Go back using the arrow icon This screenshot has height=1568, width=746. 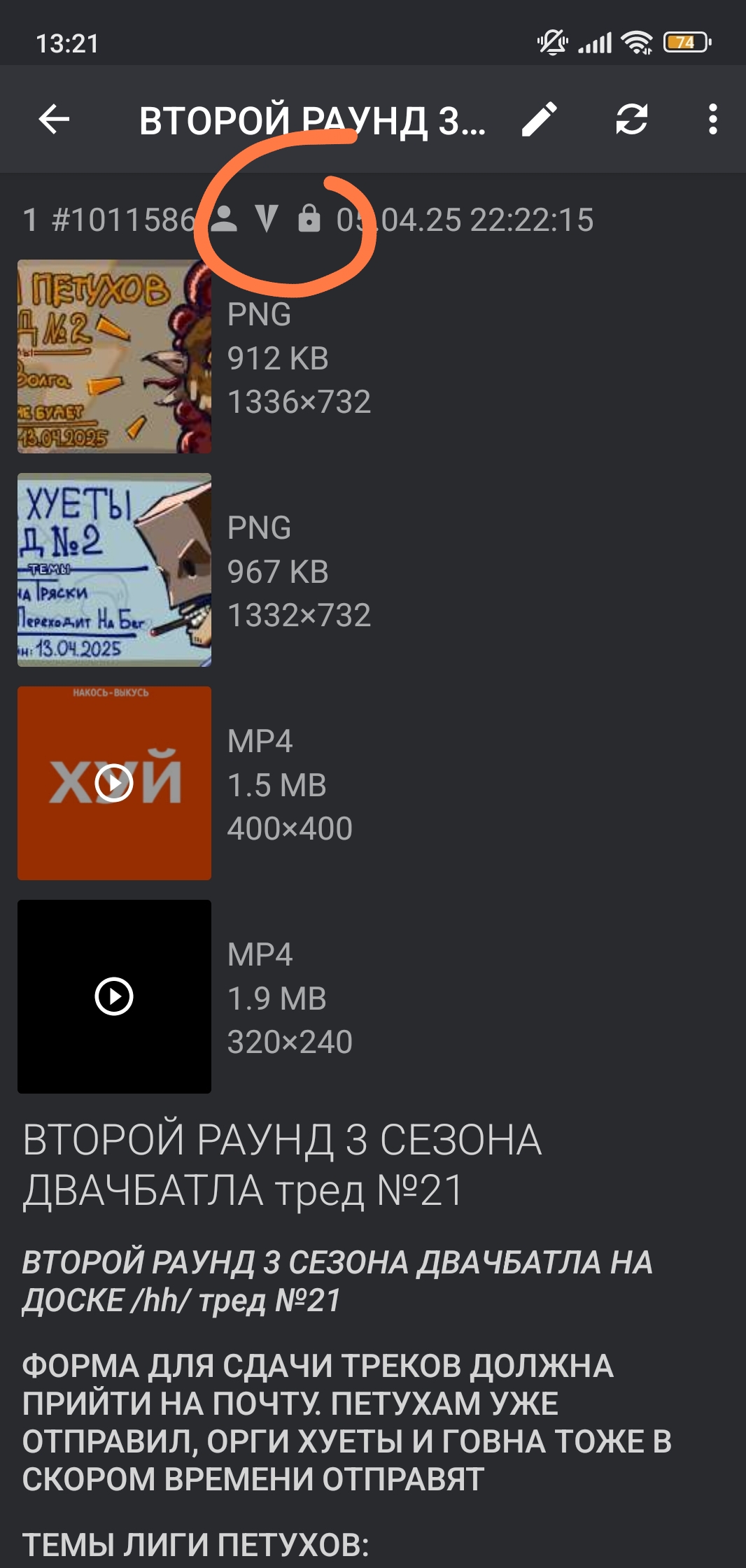click(54, 120)
